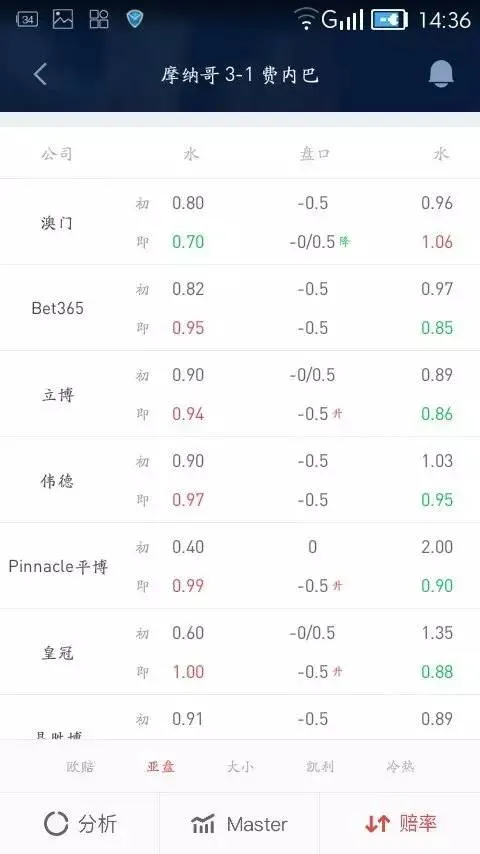The image size is (480, 854).
Task: Open the 皇冠 odds row
Action: click(240, 652)
